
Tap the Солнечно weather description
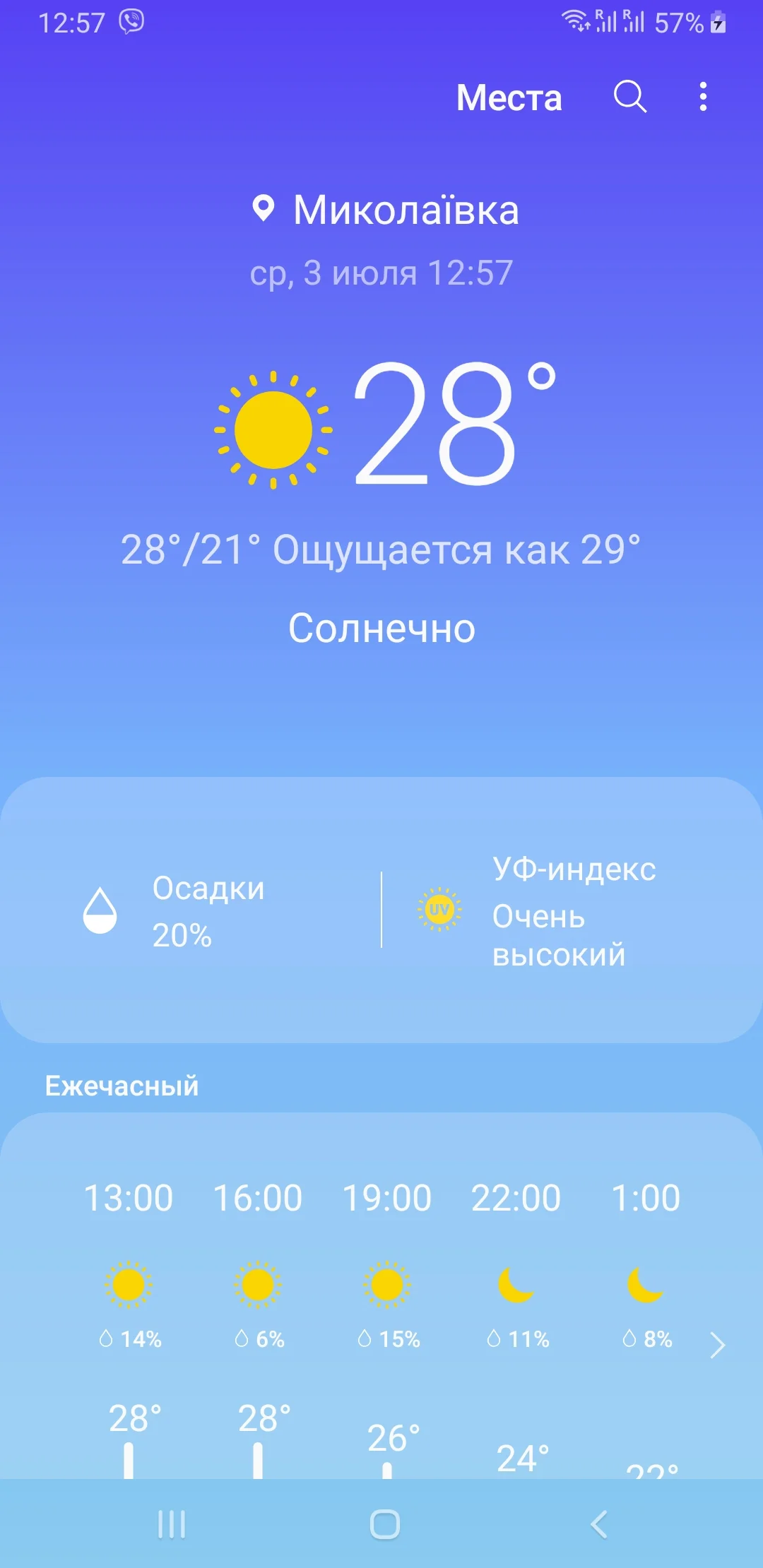(x=381, y=627)
